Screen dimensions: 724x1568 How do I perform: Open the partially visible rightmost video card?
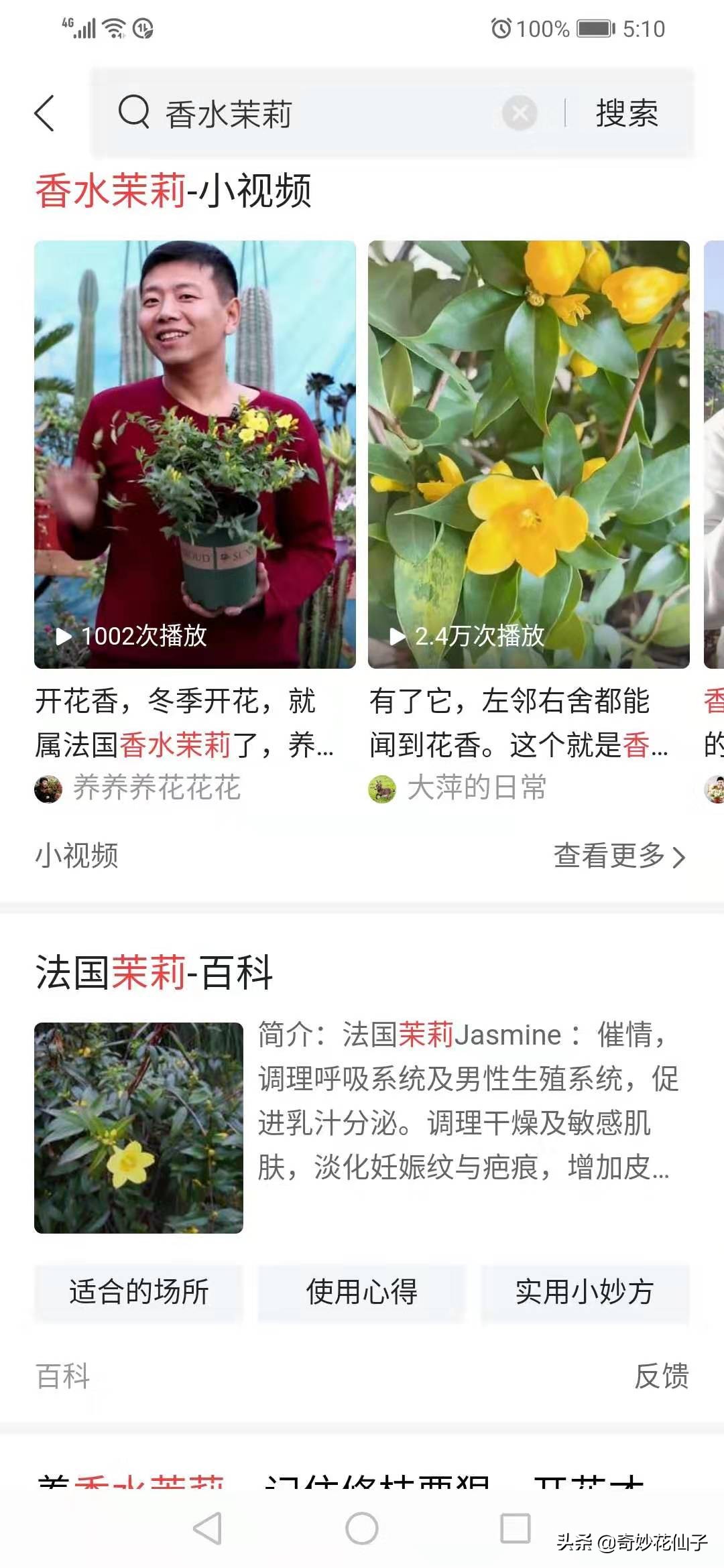coord(714,456)
